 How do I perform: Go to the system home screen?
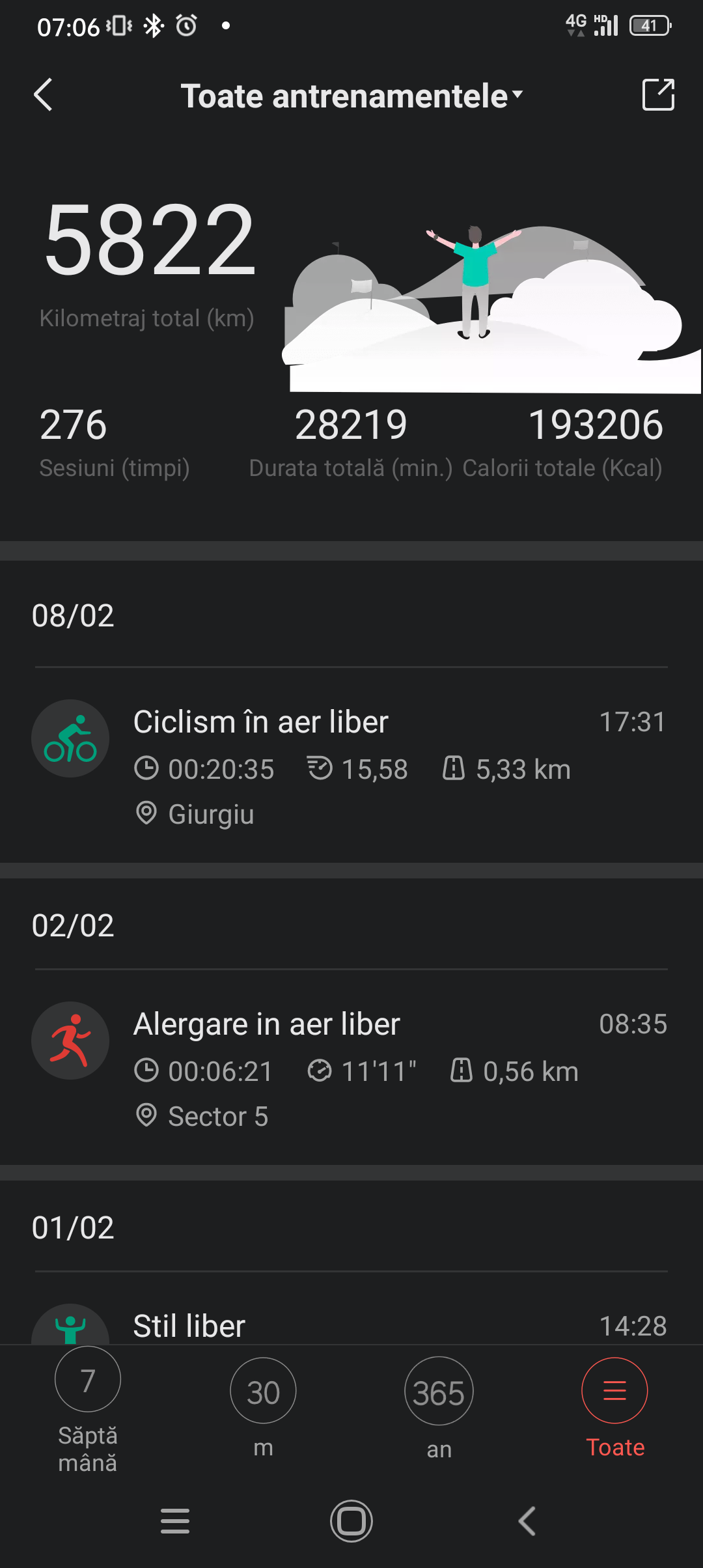pos(351,1522)
